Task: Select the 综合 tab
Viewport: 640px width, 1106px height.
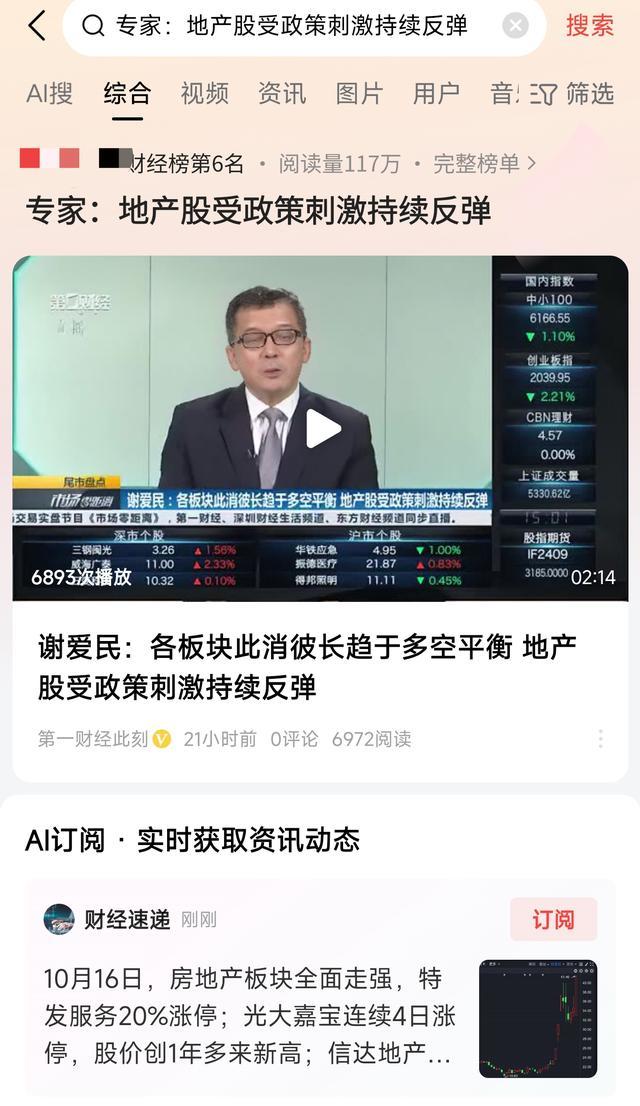Action: pos(127,94)
